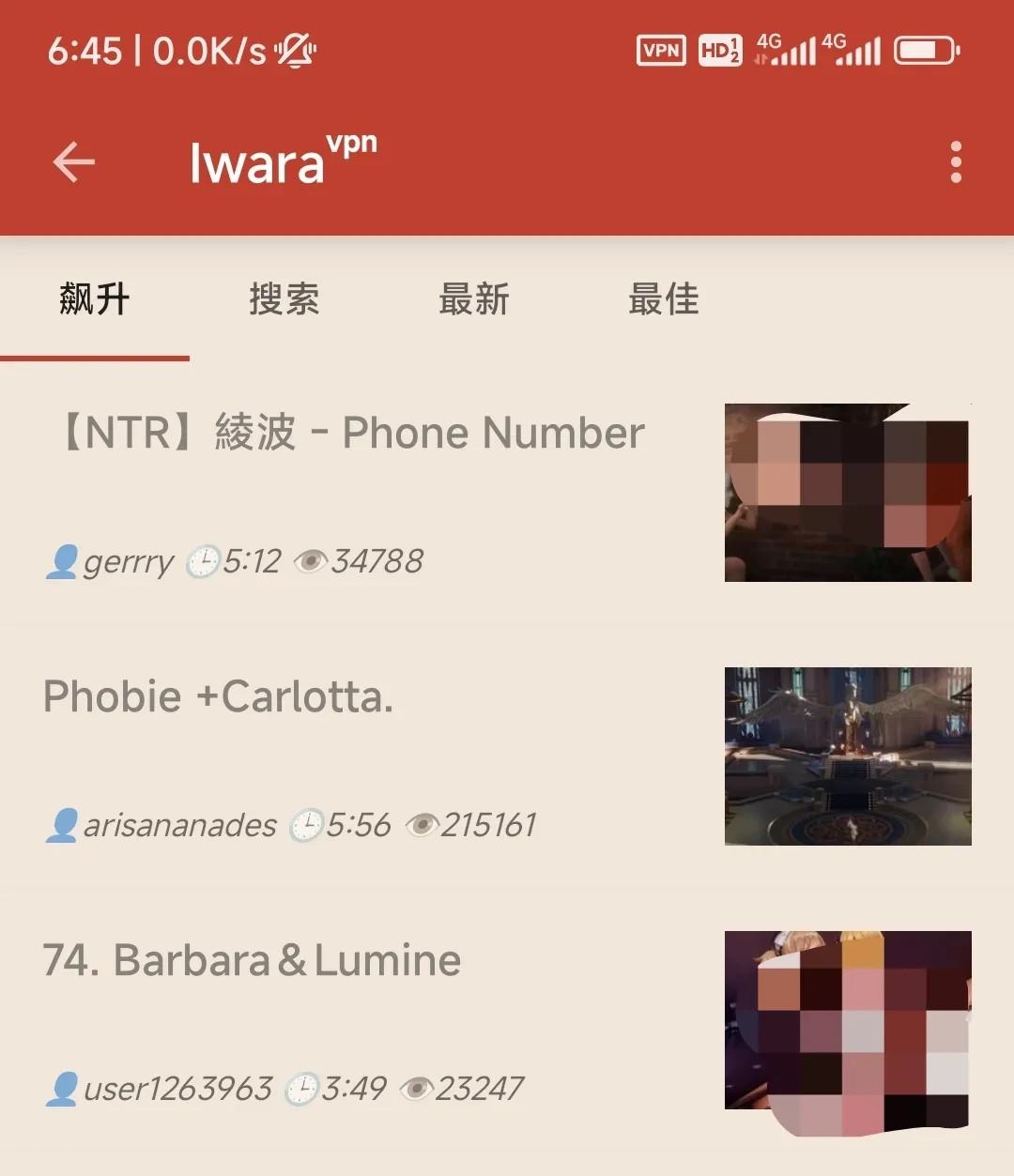Screen dimensions: 1014x1176
Task: Go back using the arrow icon
Action: click(74, 162)
